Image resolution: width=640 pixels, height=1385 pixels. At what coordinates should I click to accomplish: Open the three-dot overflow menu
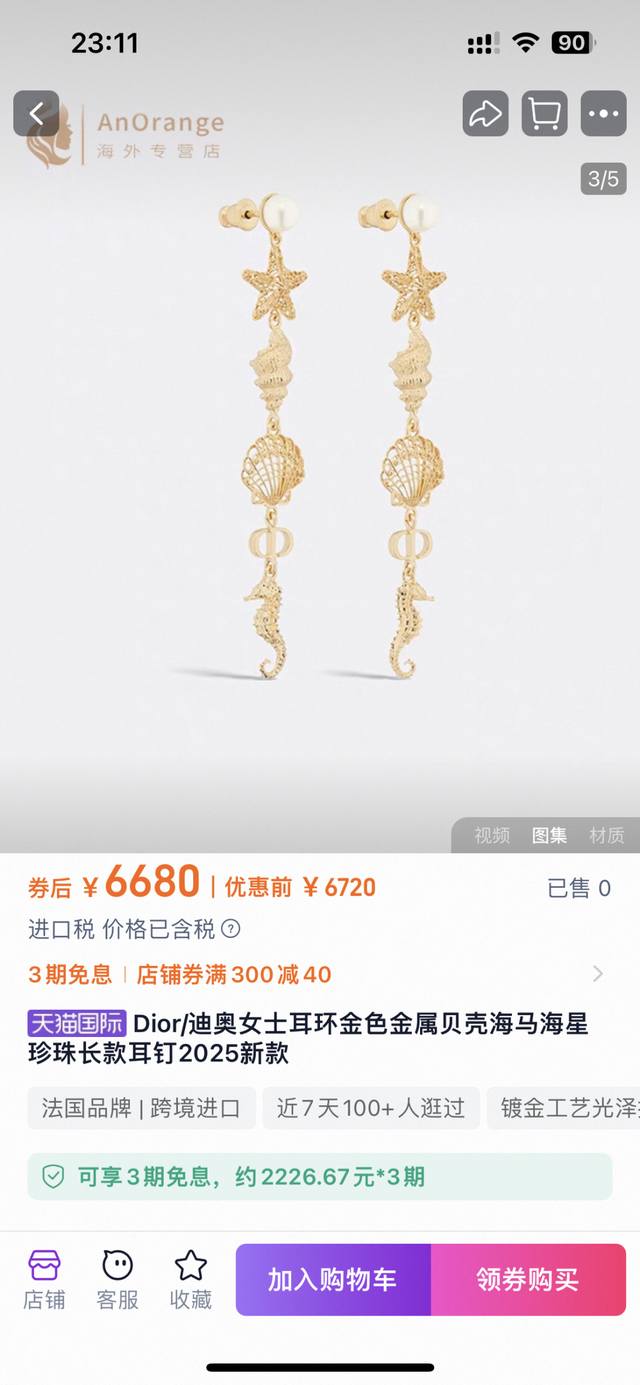coord(603,114)
